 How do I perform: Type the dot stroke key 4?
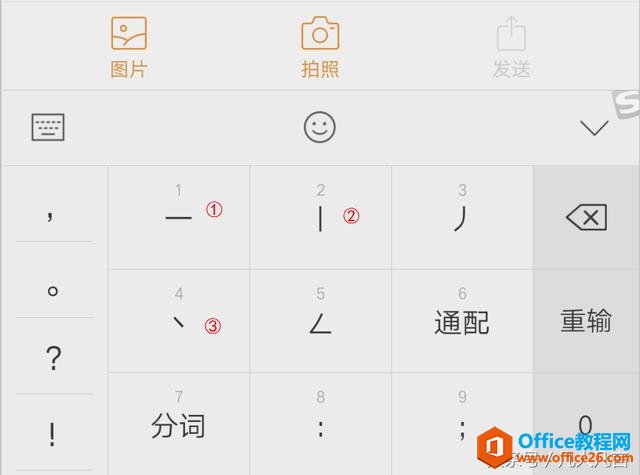179,320
